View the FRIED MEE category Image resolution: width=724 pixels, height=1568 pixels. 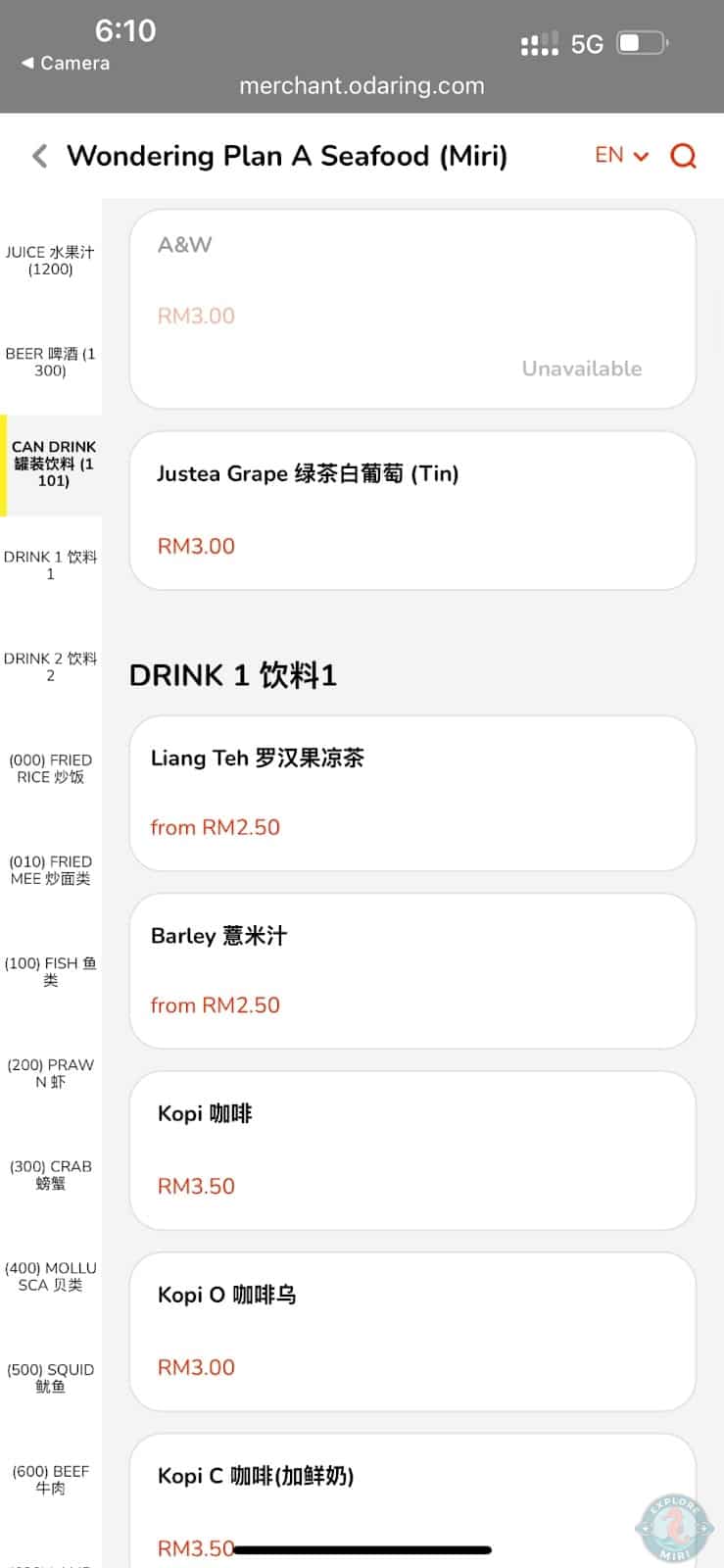coord(50,870)
